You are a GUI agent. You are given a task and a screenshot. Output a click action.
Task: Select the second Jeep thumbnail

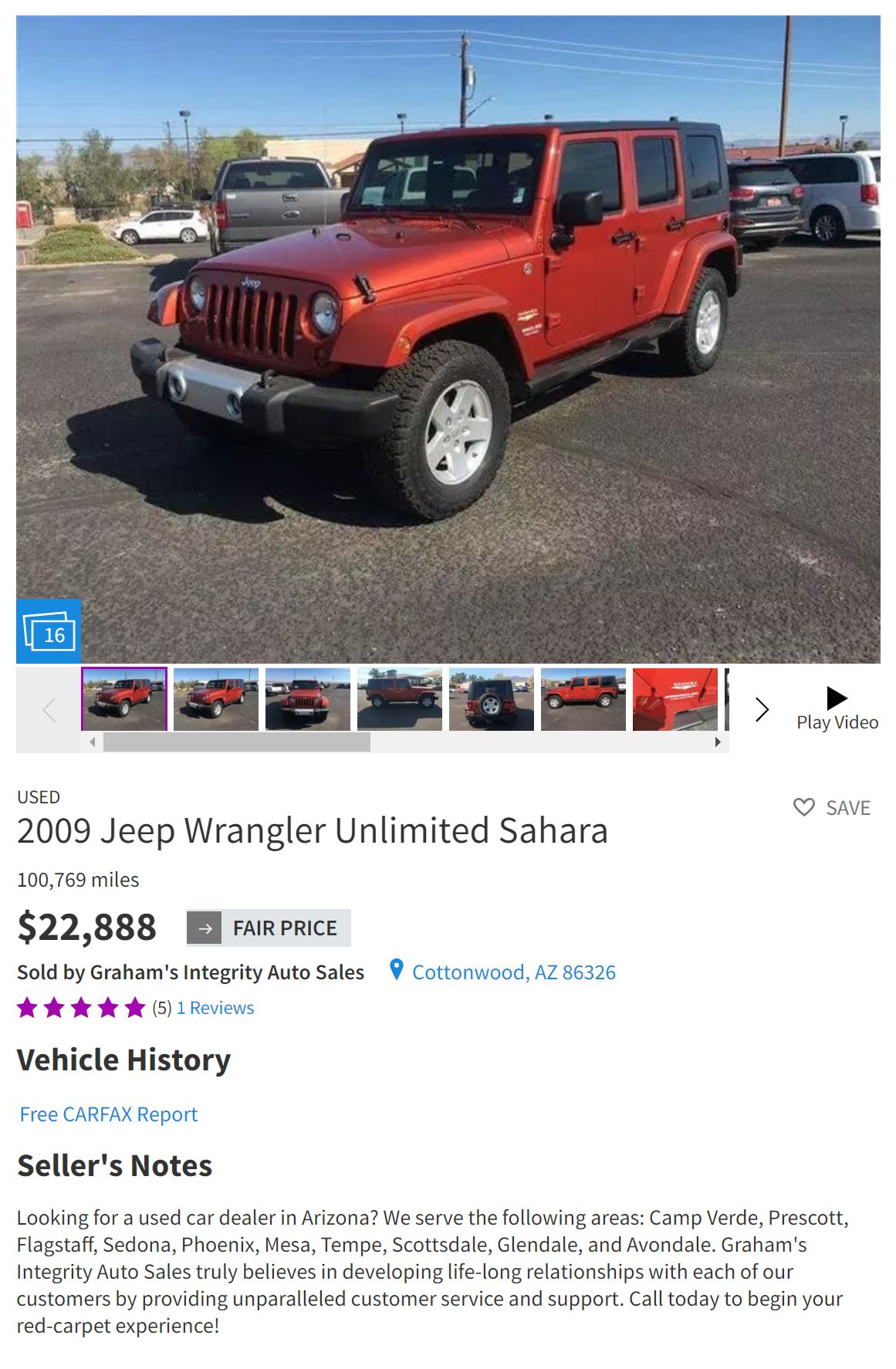coord(215,699)
